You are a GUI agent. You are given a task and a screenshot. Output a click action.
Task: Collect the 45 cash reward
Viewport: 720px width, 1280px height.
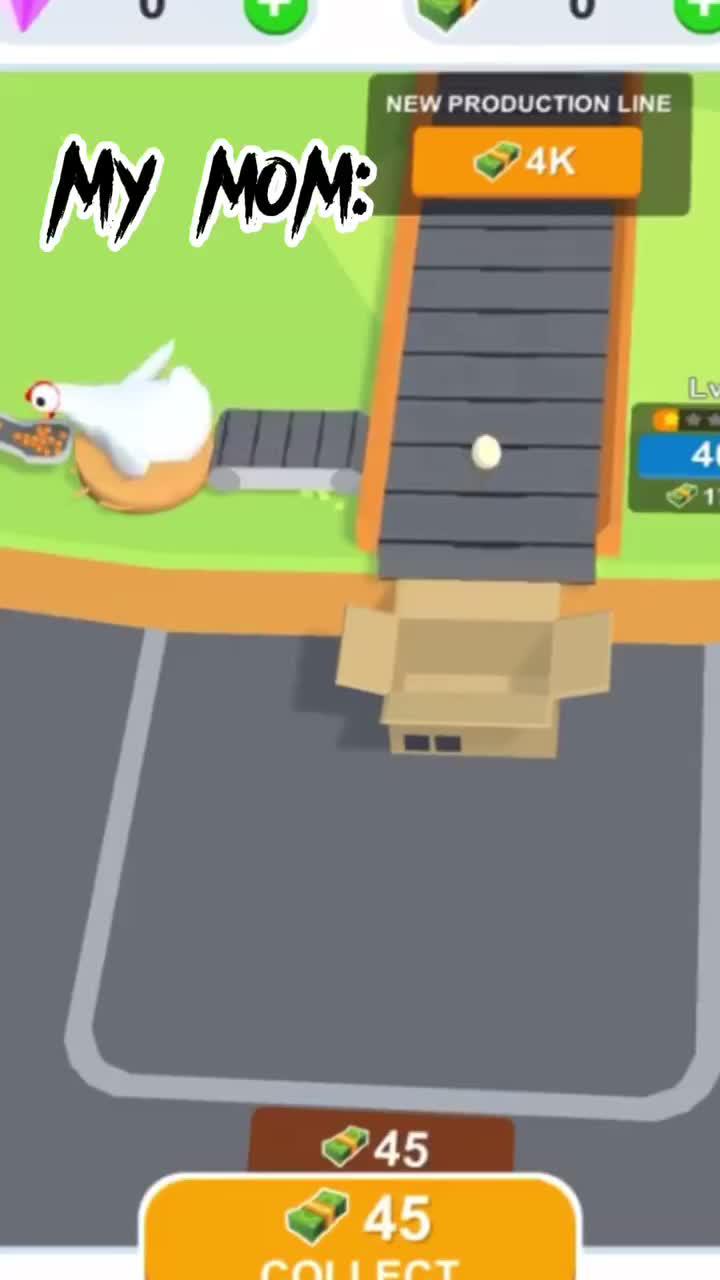tap(361, 1228)
